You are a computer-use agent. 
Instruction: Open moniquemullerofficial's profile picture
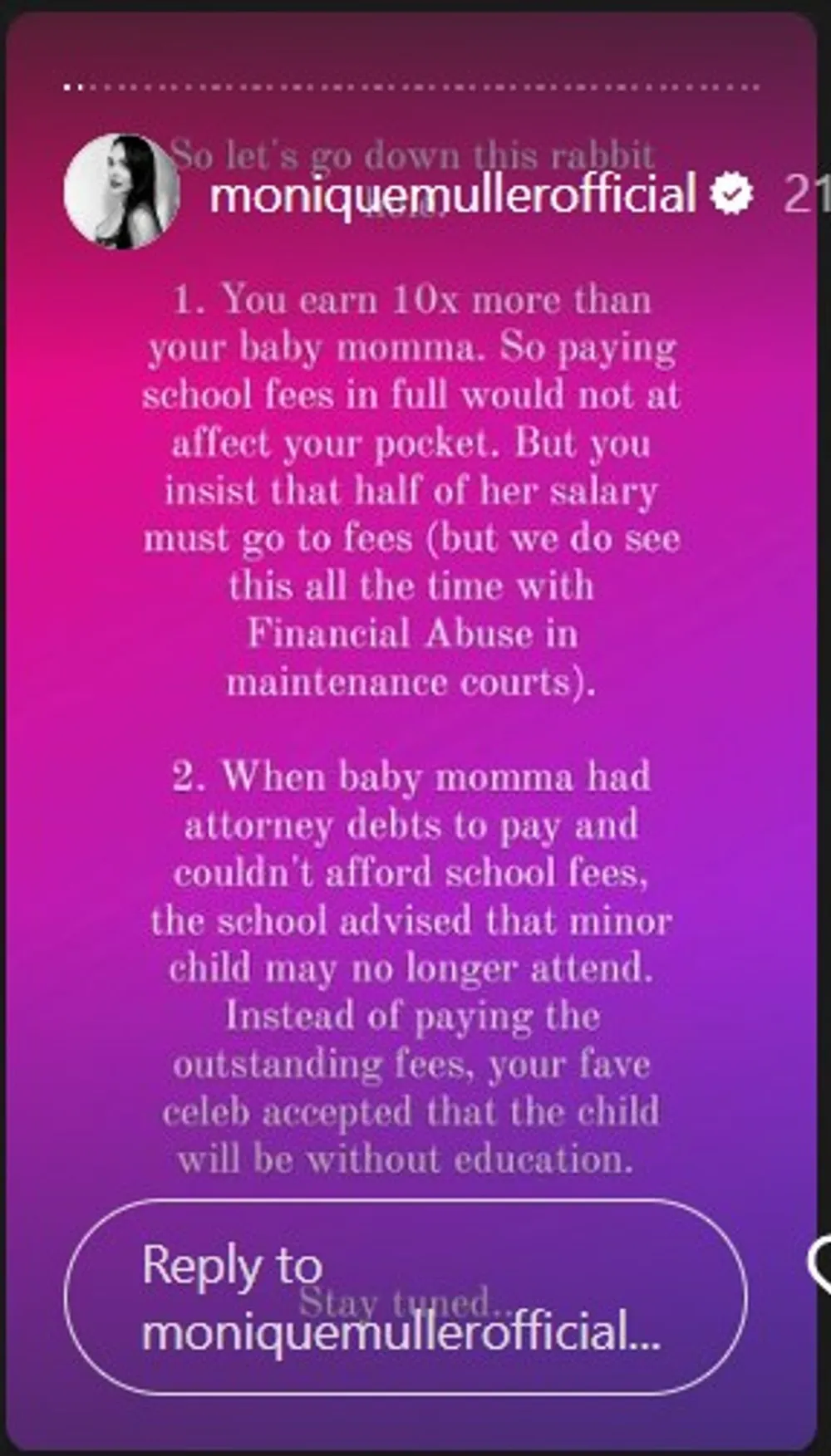point(121,192)
